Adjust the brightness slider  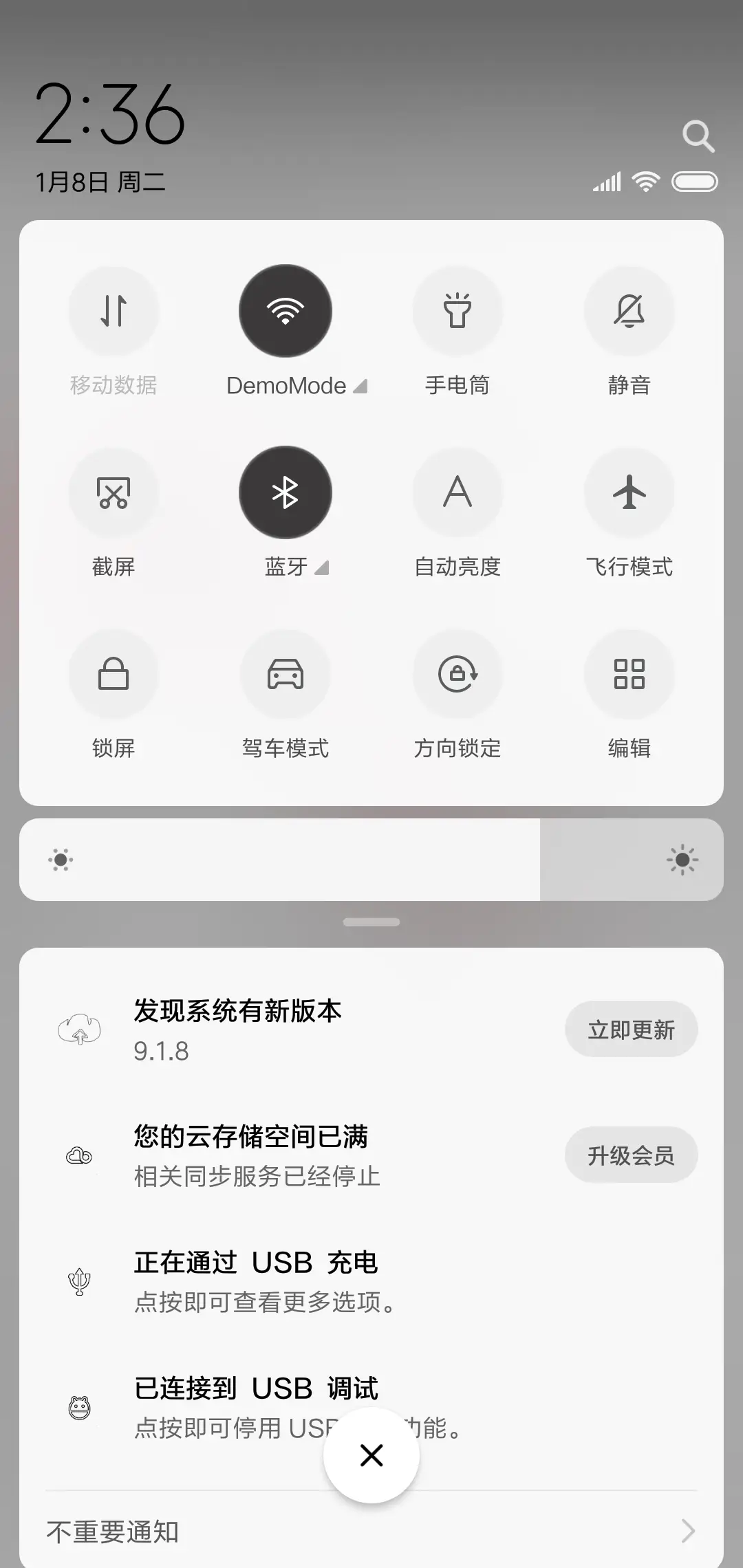click(x=371, y=860)
